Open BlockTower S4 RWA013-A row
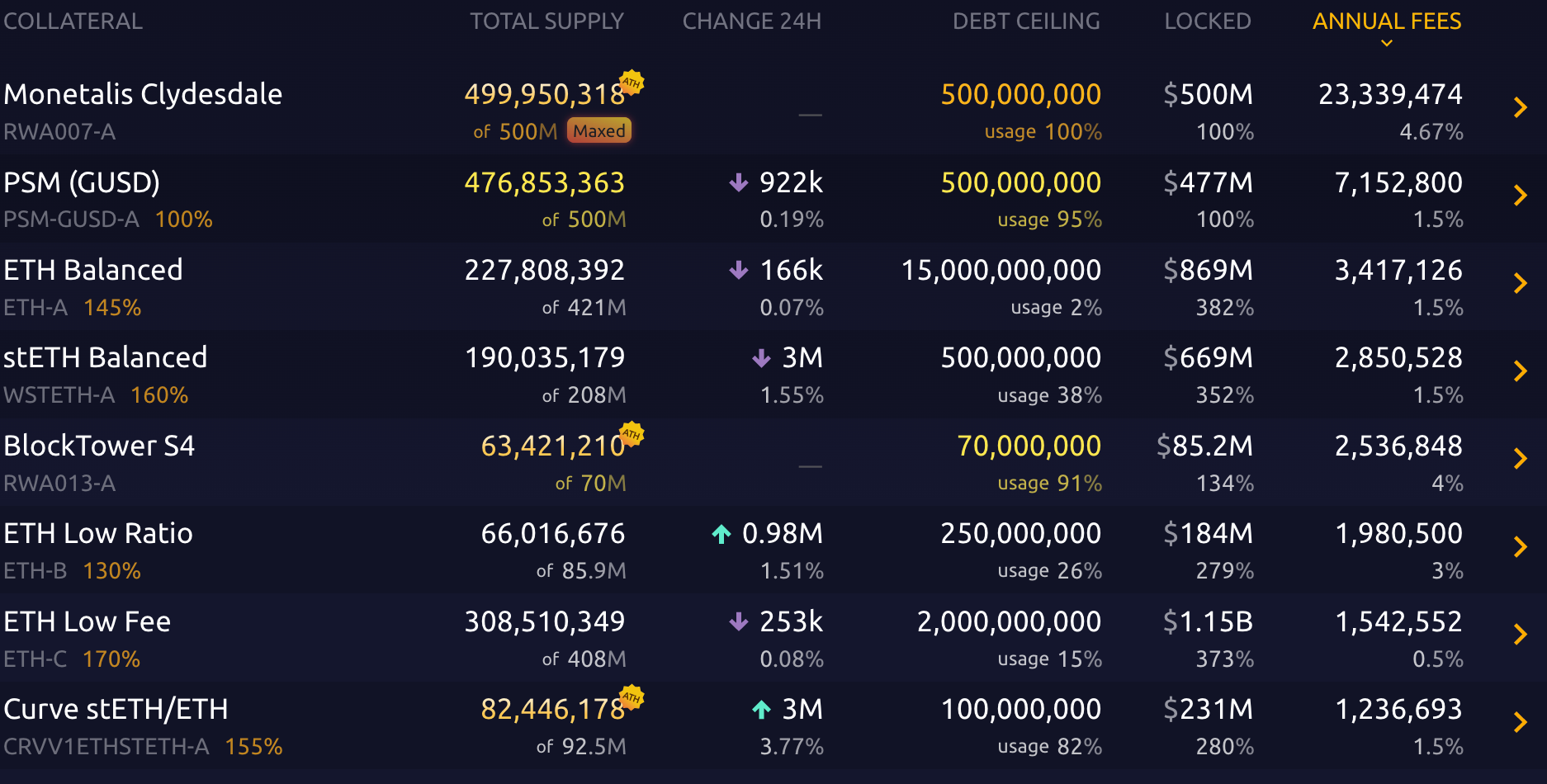Image resolution: width=1547 pixels, height=784 pixels. (1520, 460)
